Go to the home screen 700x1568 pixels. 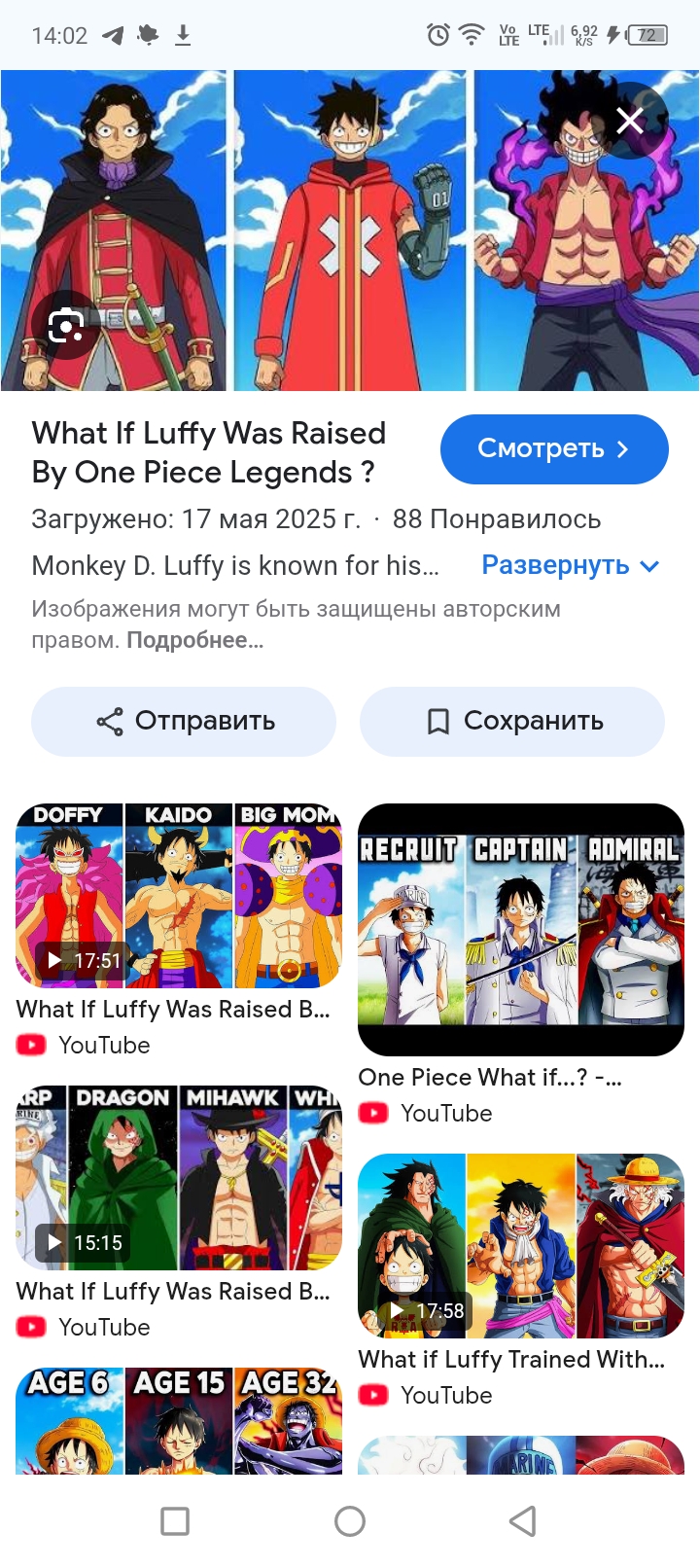coord(350,1520)
